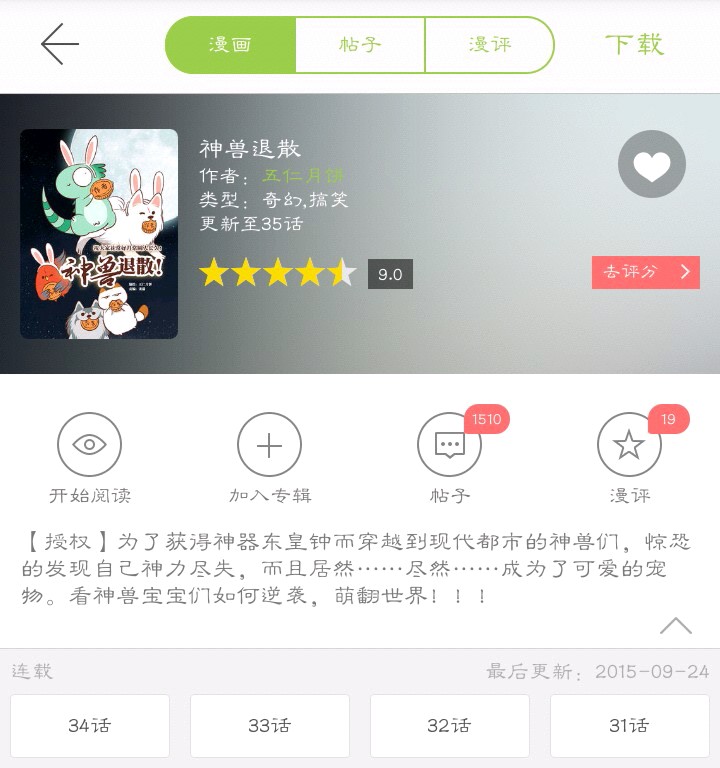This screenshot has width=720, height=768.
Task: Open chapter 32话
Action: point(450,726)
